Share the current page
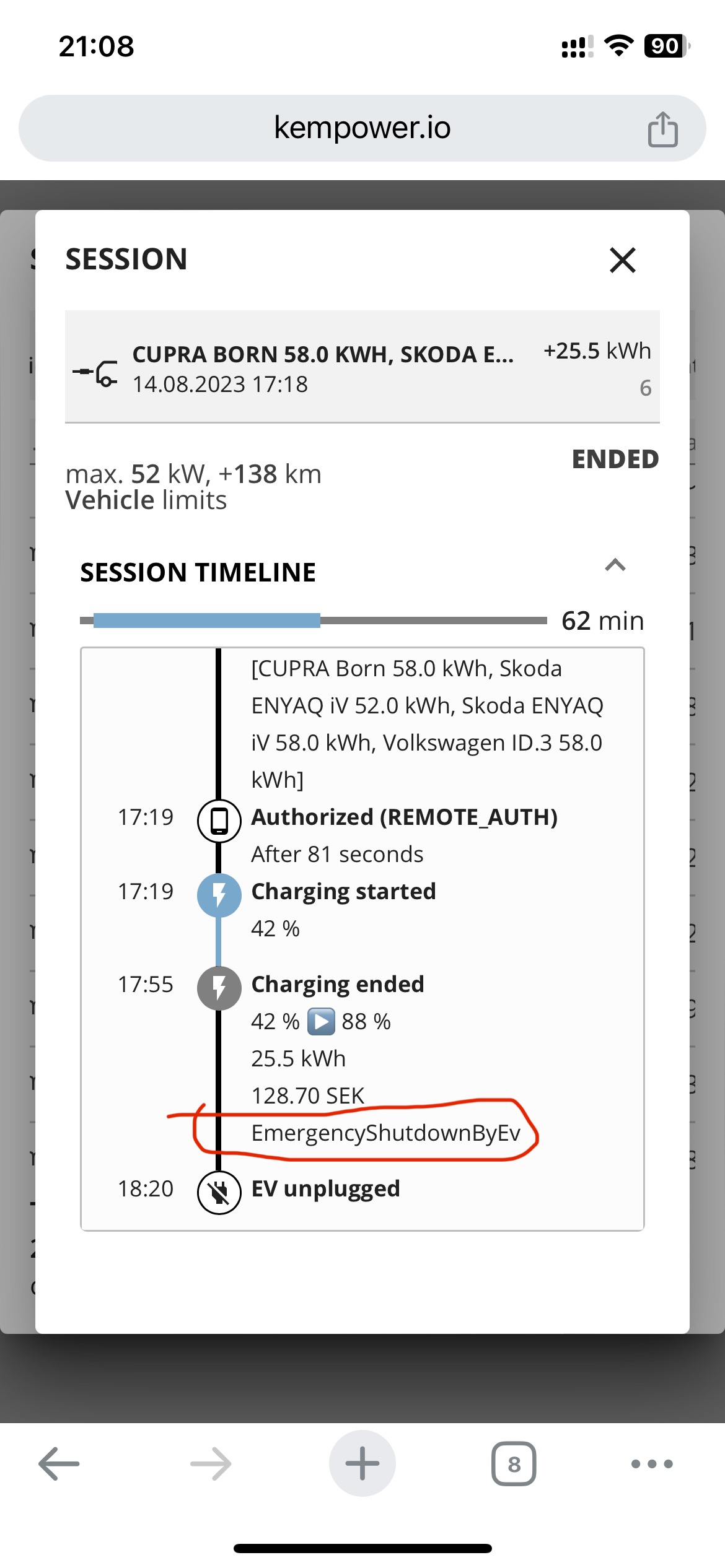725x1568 pixels. click(662, 129)
